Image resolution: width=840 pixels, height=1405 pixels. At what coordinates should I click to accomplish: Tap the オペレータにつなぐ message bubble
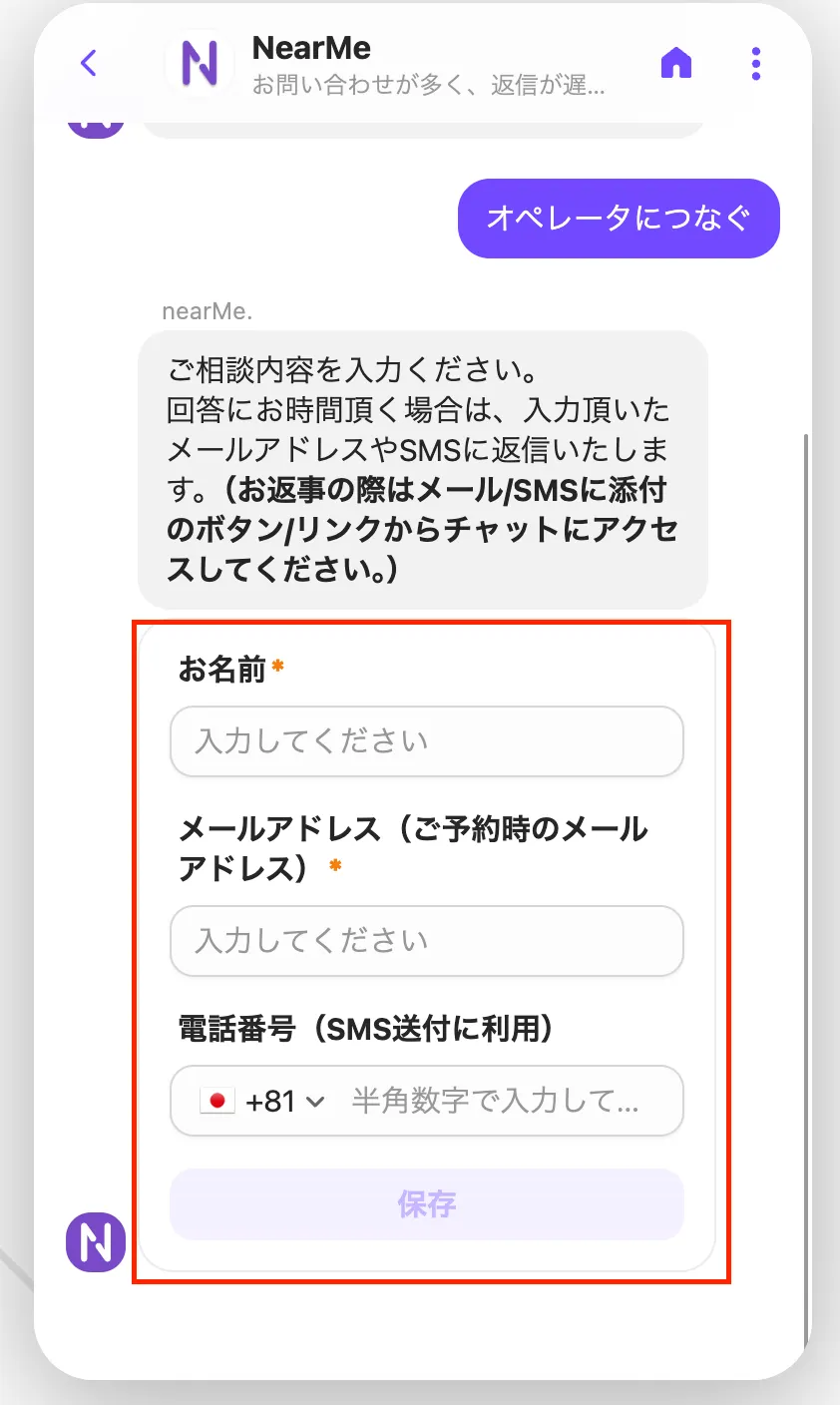pyautogui.click(x=619, y=219)
